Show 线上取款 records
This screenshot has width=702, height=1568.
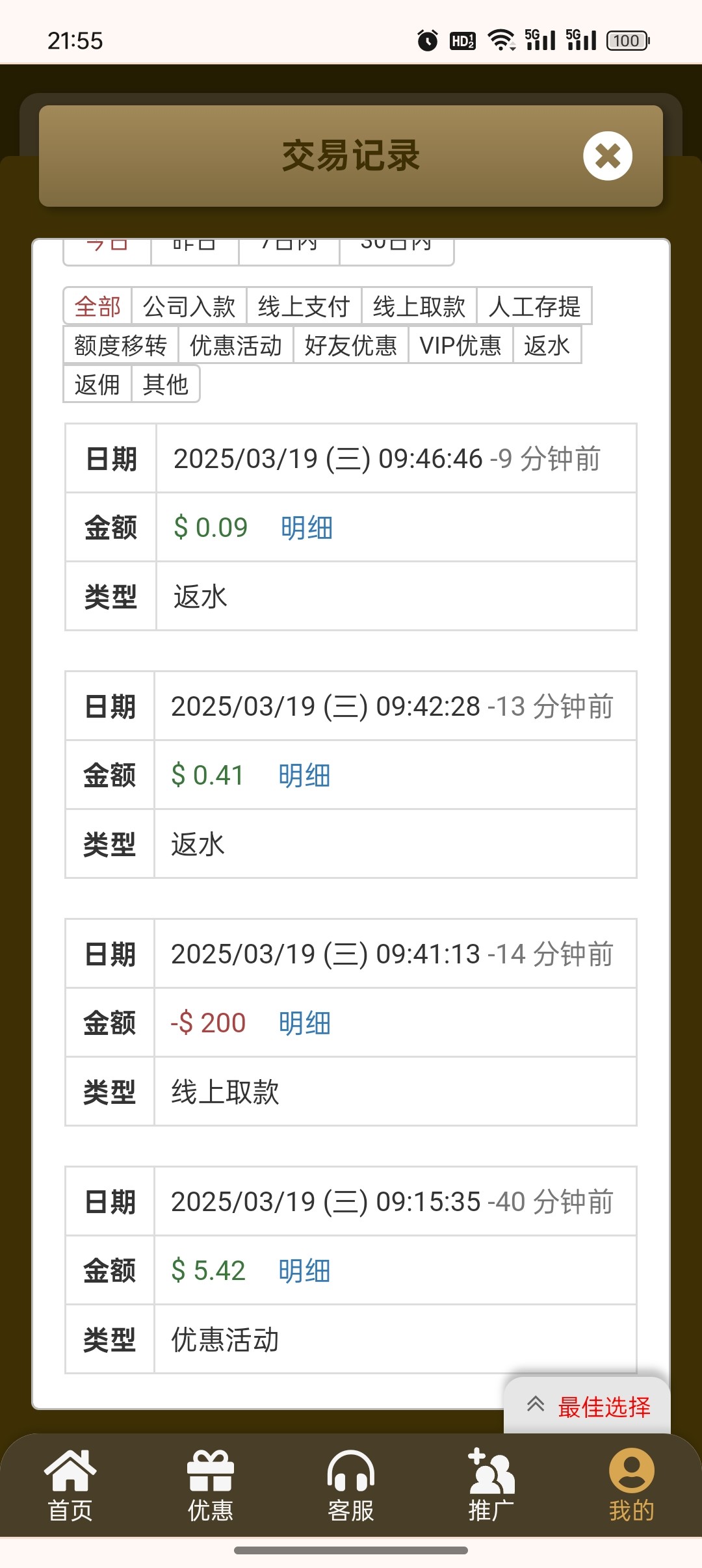point(419,306)
